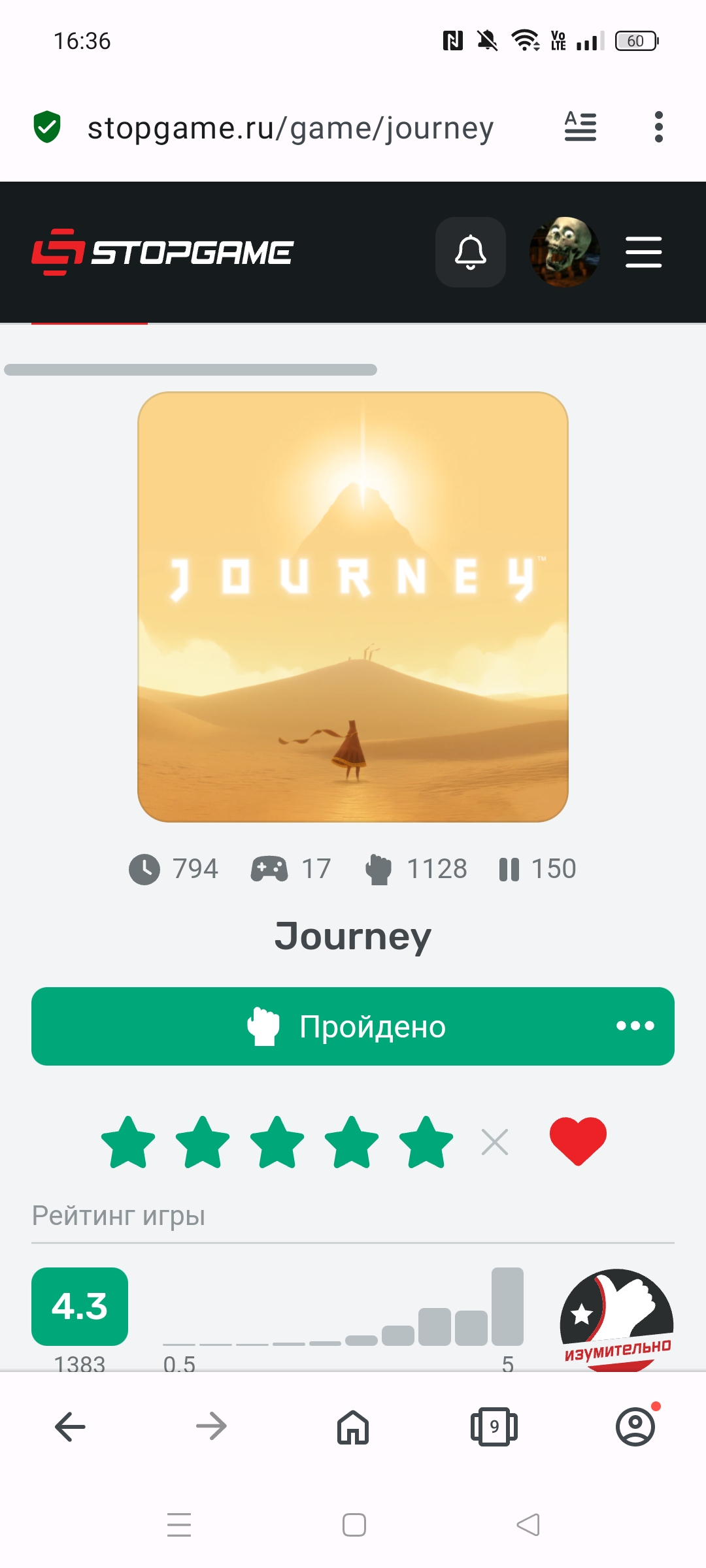This screenshot has width=706, height=1568.
Task: Open status options via three dots
Action: [x=635, y=1026]
